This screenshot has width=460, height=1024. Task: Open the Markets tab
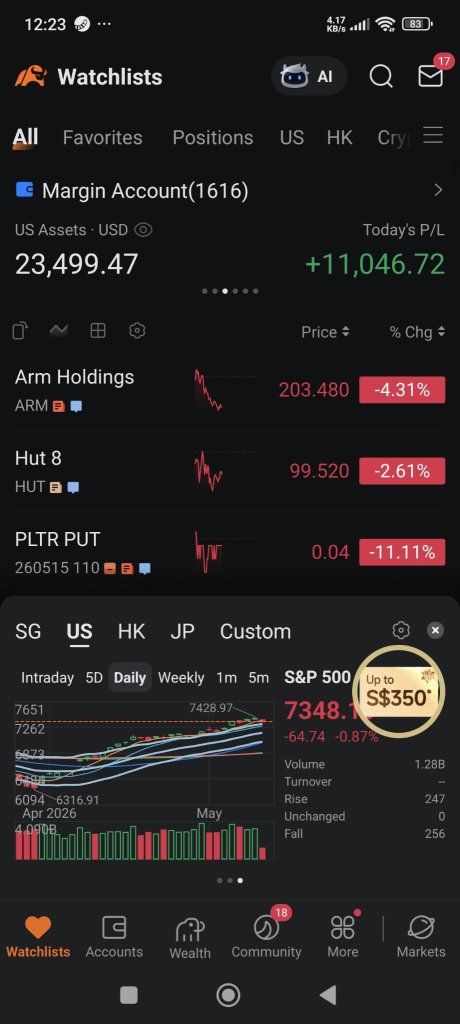(421, 937)
